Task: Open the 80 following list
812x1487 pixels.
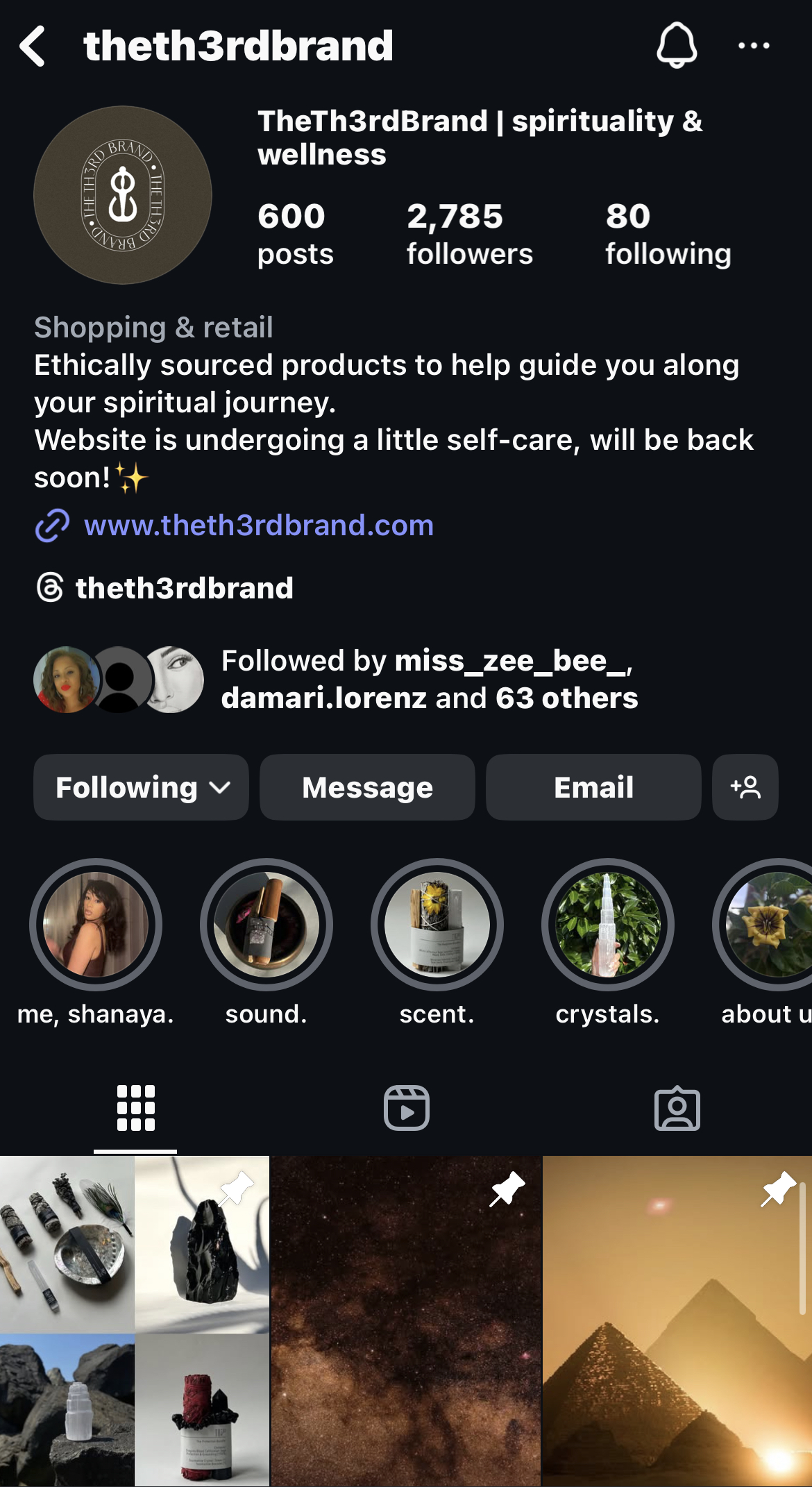Action: pyautogui.click(x=668, y=234)
